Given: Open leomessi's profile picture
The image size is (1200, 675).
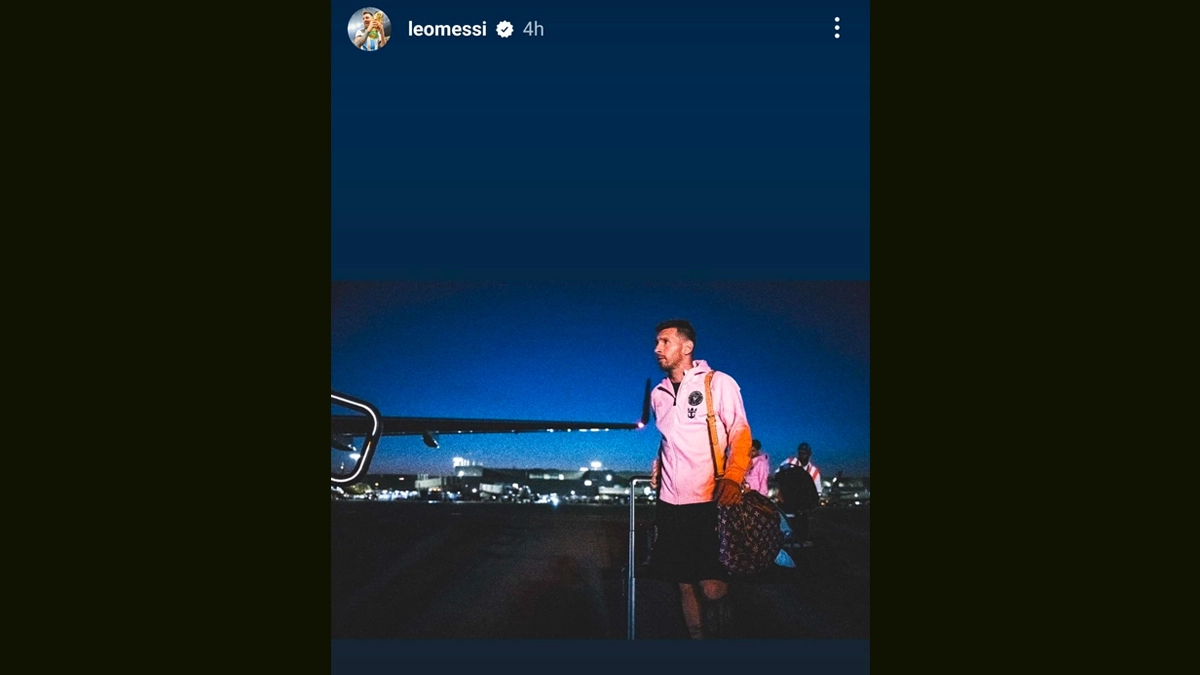Looking at the screenshot, I should pos(369,29).
